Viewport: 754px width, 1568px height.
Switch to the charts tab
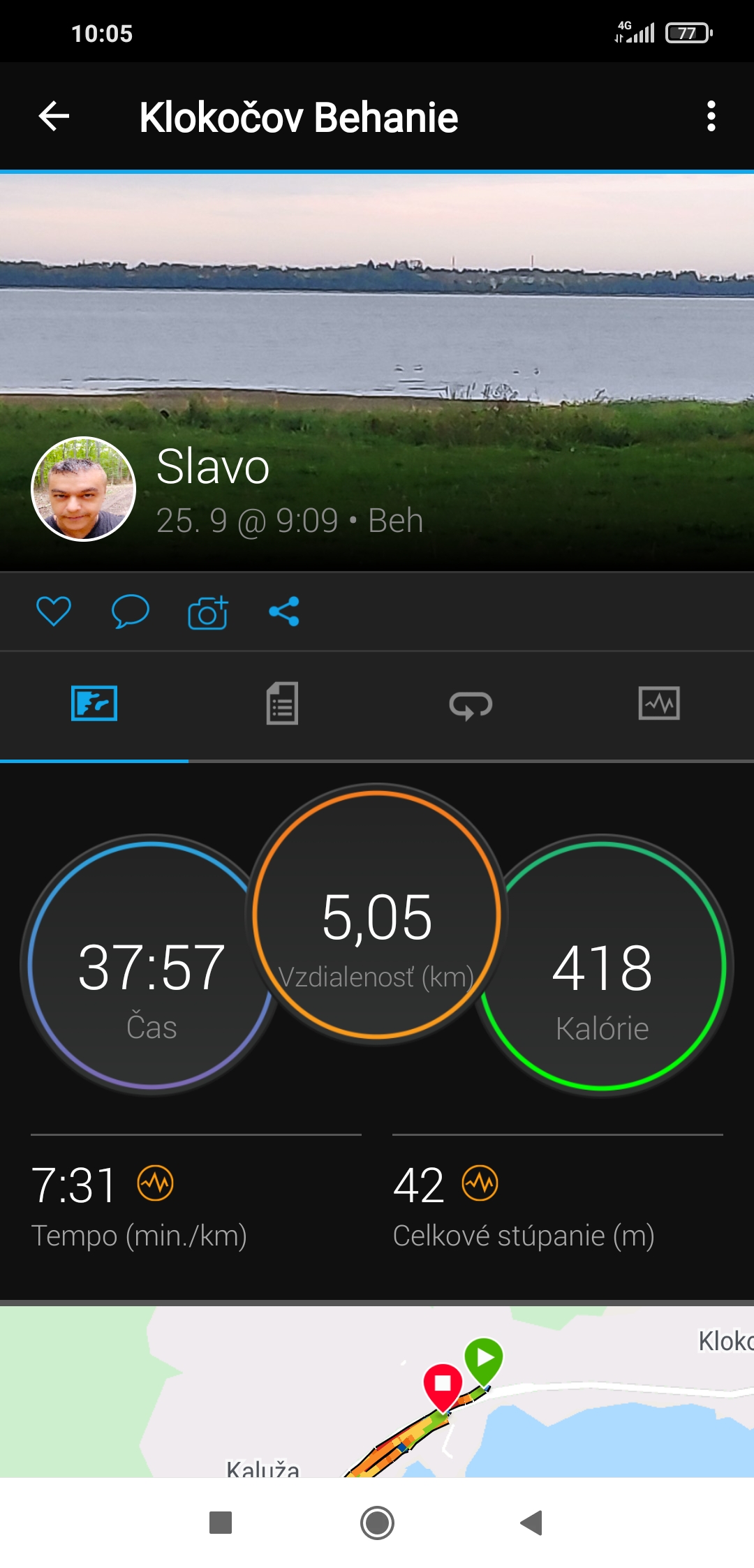[x=659, y=703]
